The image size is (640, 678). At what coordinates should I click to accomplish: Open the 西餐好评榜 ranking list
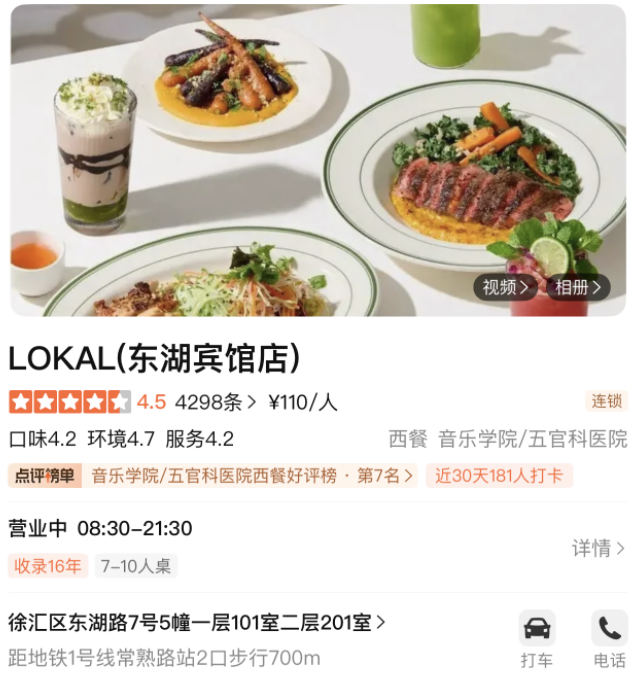point(252,476)
